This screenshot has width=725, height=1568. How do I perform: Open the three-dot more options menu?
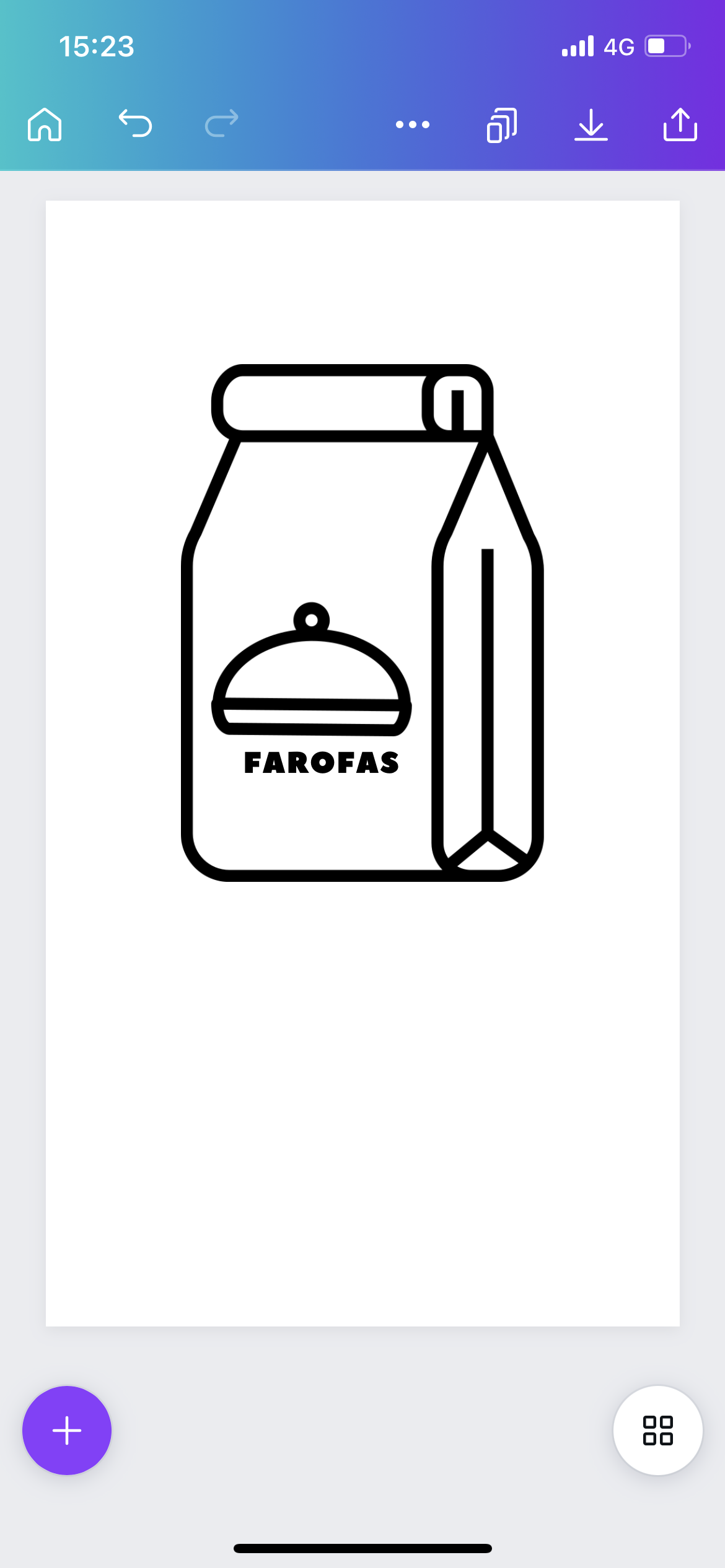point(413,124)
